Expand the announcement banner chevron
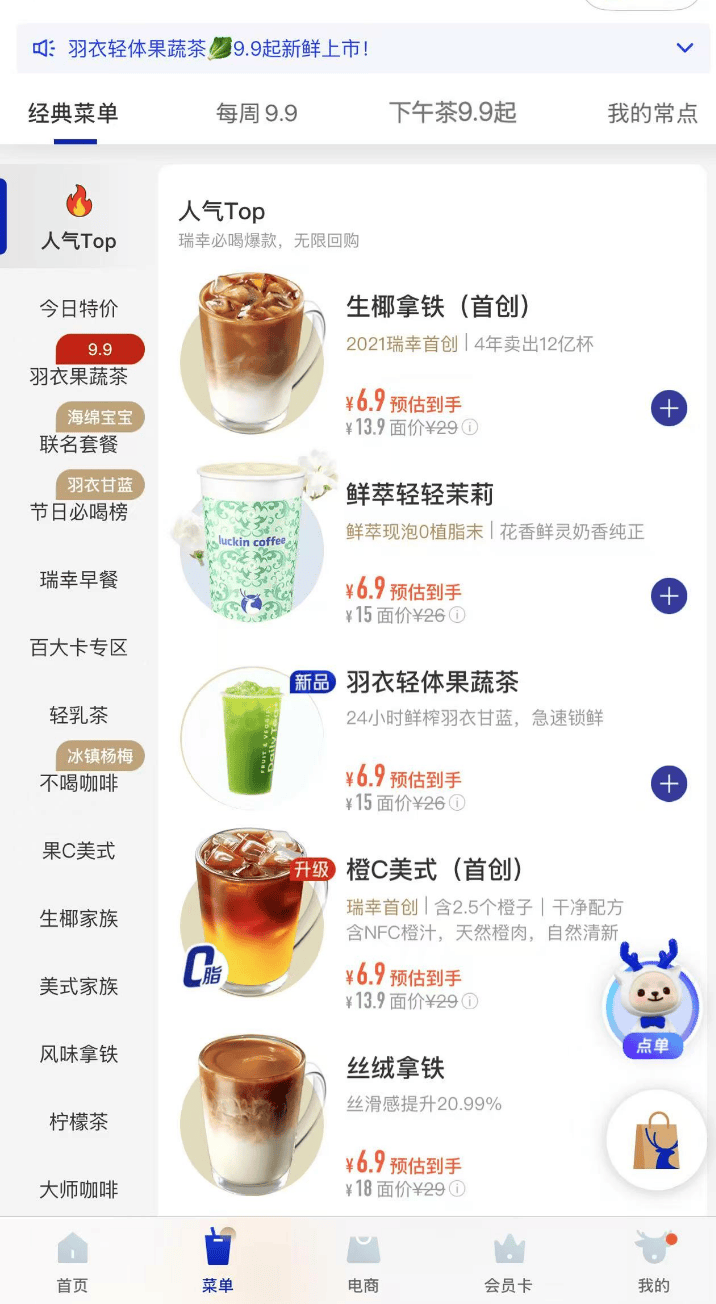The height and width of the screenshot is (1304, 716). click(x=685, y=48)
